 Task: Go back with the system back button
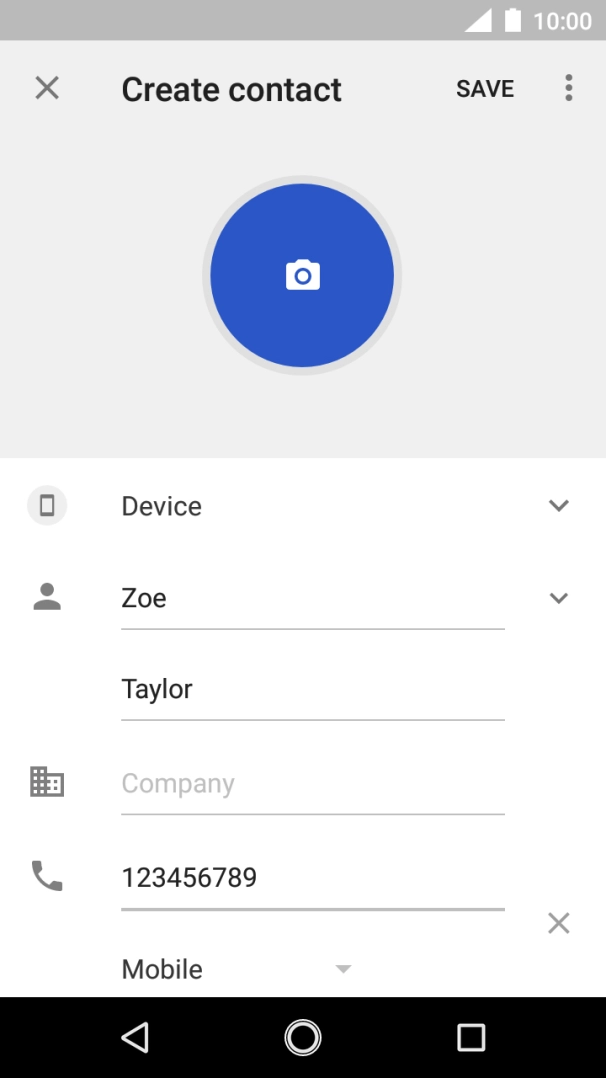135,1037
